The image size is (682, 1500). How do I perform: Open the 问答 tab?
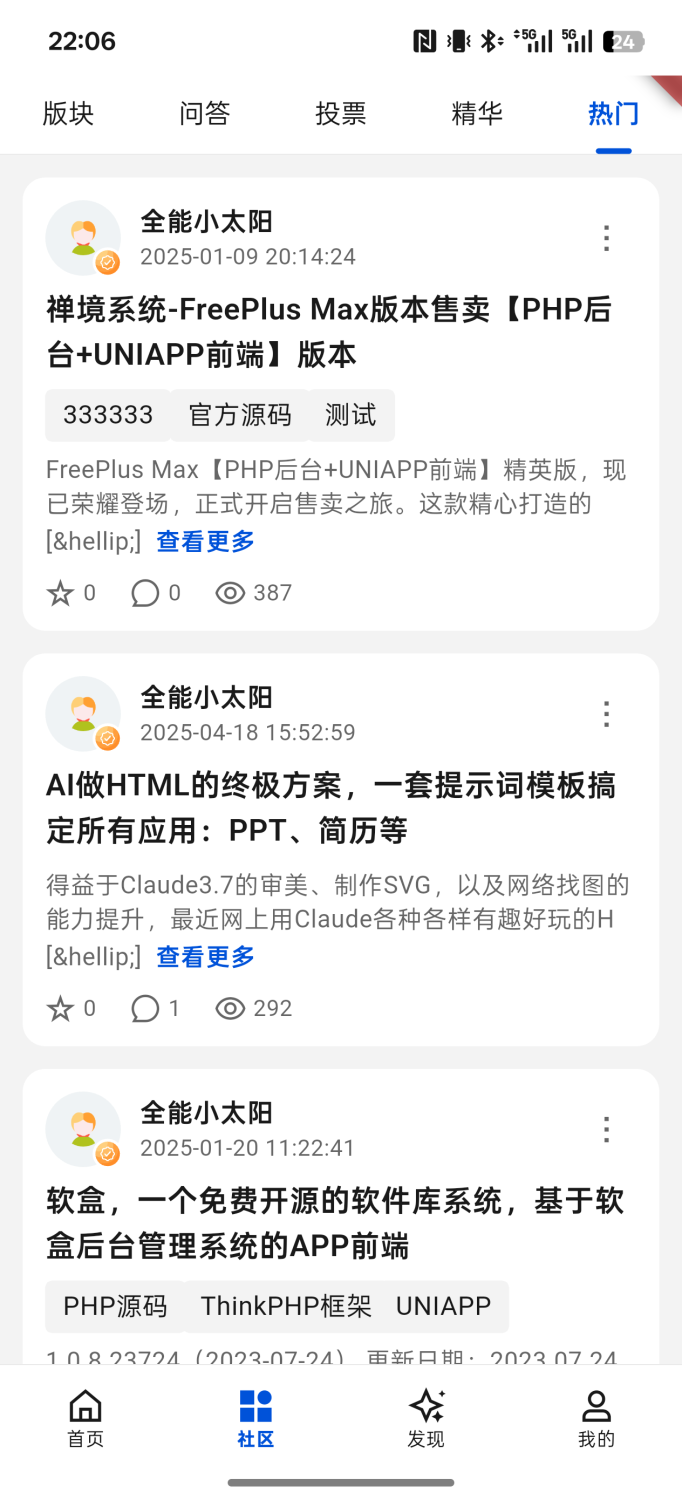tap(205, 114)
